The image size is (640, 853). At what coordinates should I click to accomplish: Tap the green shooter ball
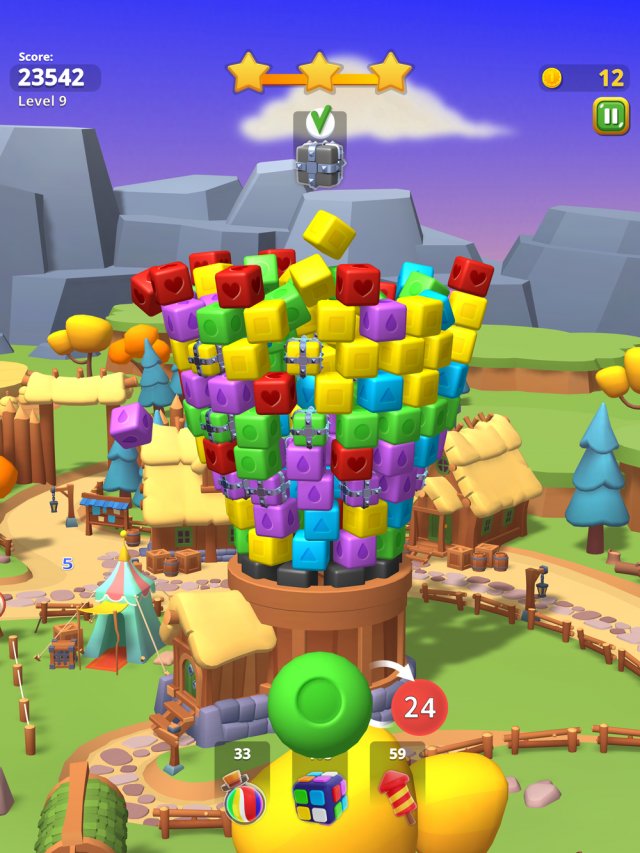click(x=320, y=703)
